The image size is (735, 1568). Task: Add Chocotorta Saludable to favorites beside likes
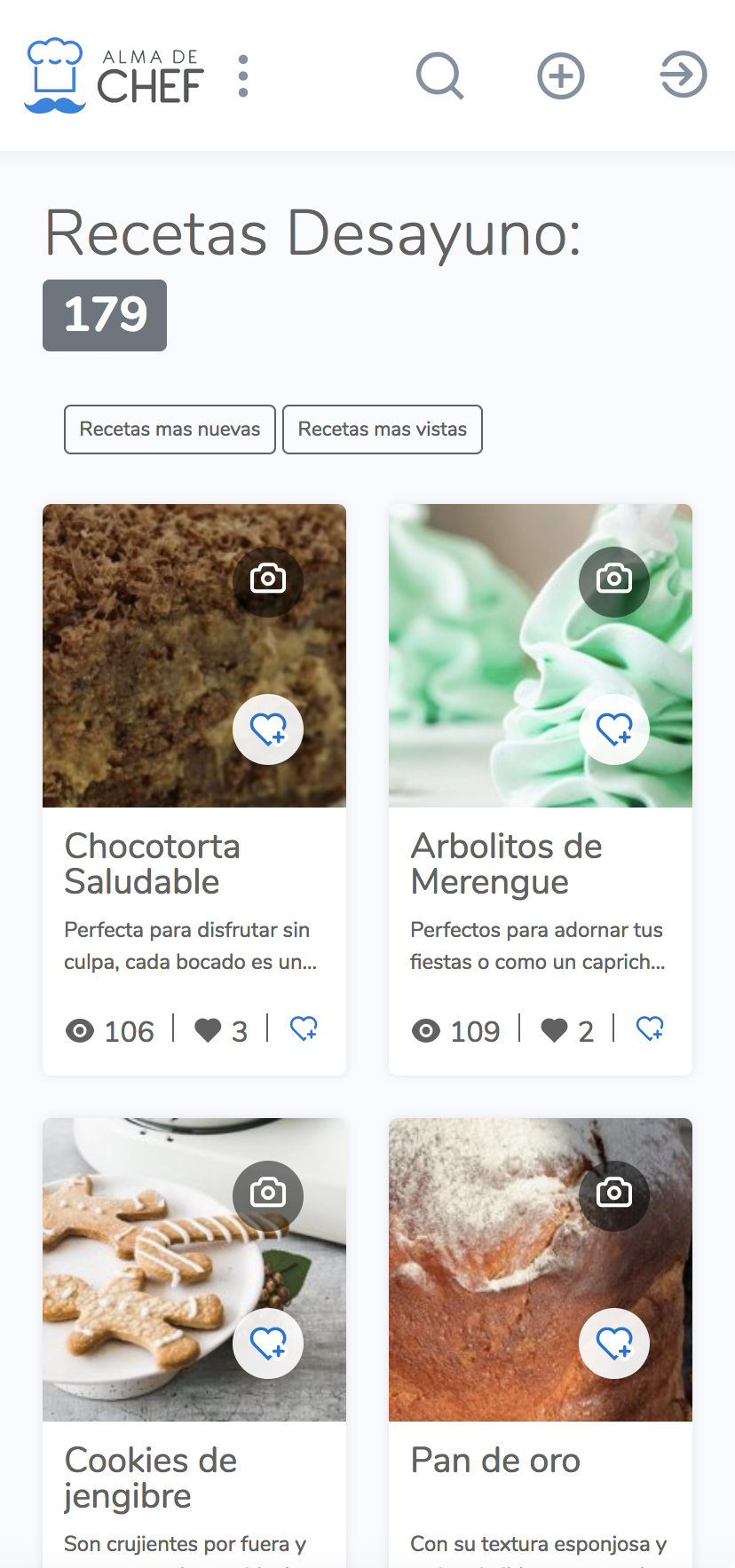coord(304,1029)
